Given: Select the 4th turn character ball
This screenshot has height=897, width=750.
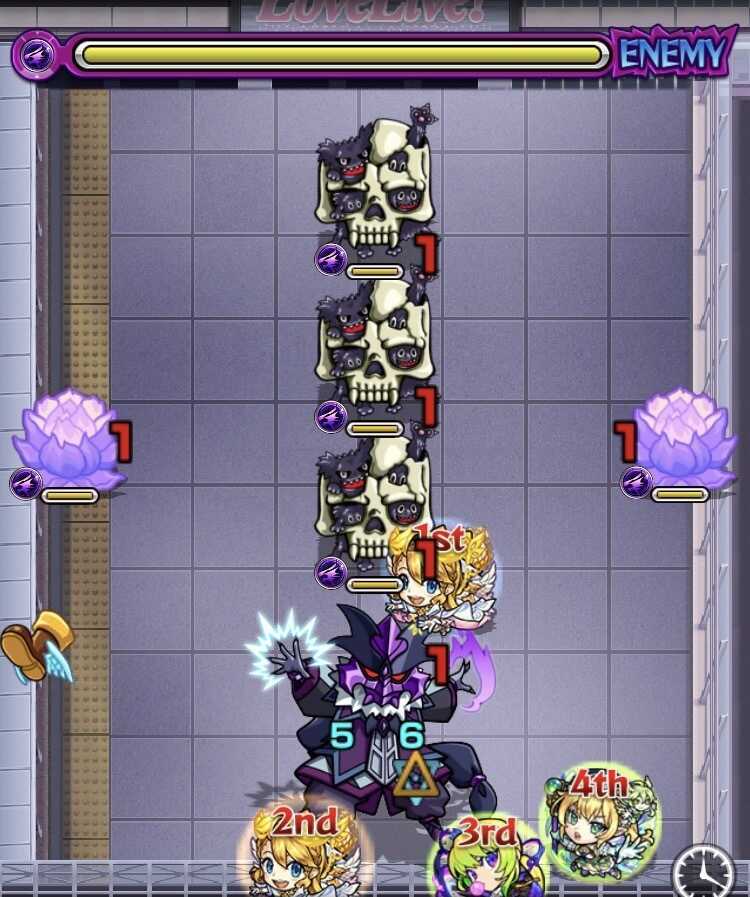Looking at the screenshot, I should pyautogui.click(x=594, y=818).
